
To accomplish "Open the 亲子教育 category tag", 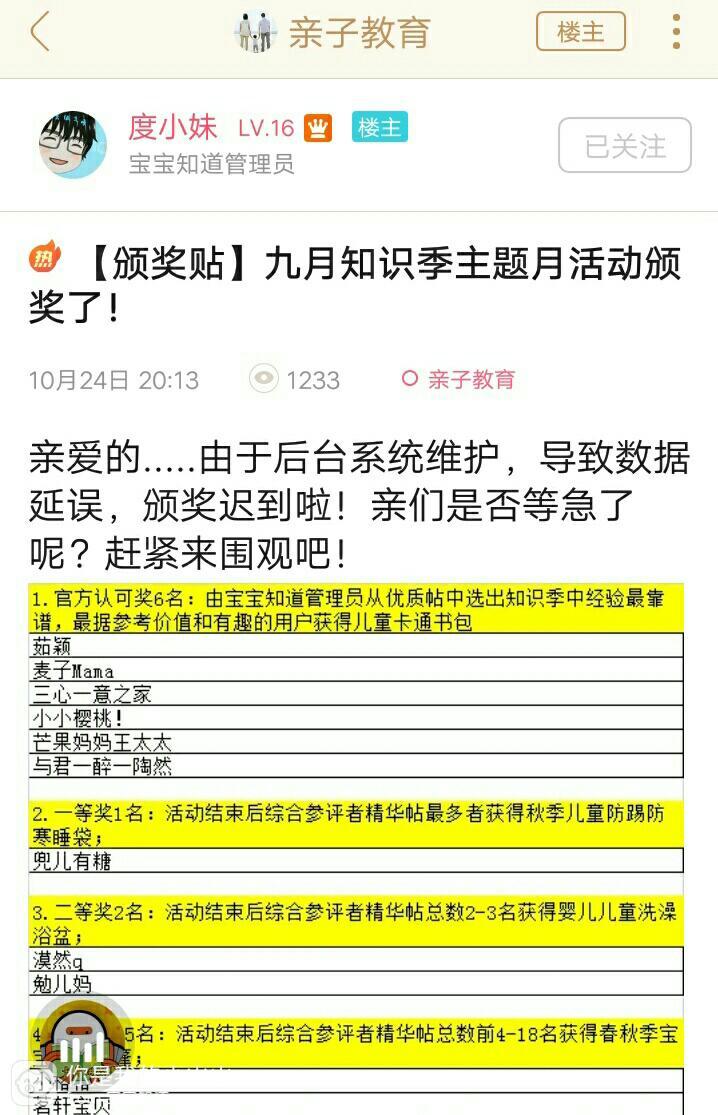I will [x=459, y=380].
